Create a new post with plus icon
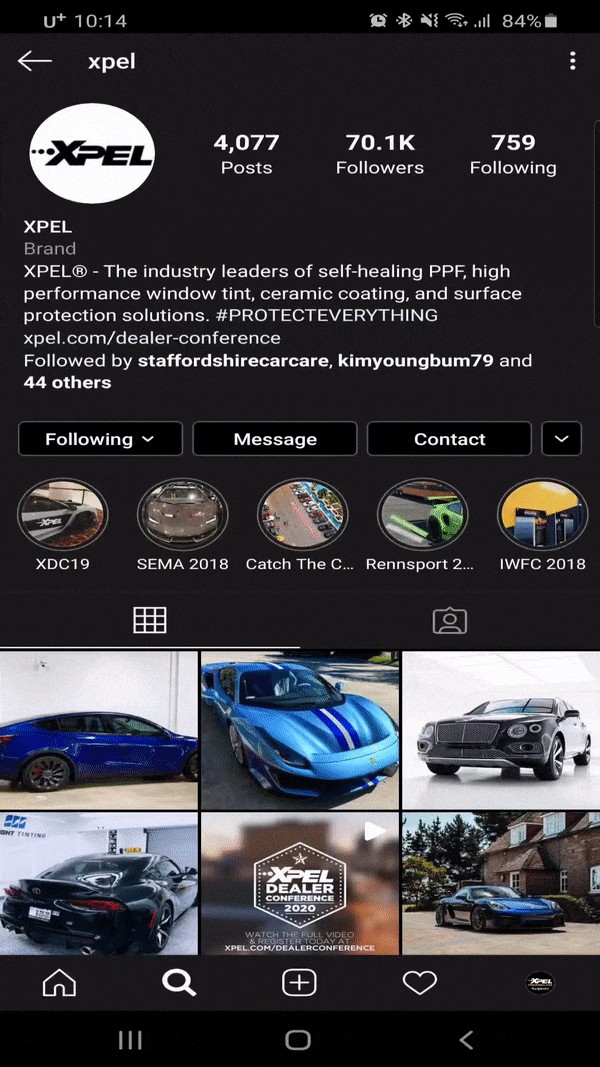Image resolution: width=600 pixels, height=1067 pixels. 299,983
